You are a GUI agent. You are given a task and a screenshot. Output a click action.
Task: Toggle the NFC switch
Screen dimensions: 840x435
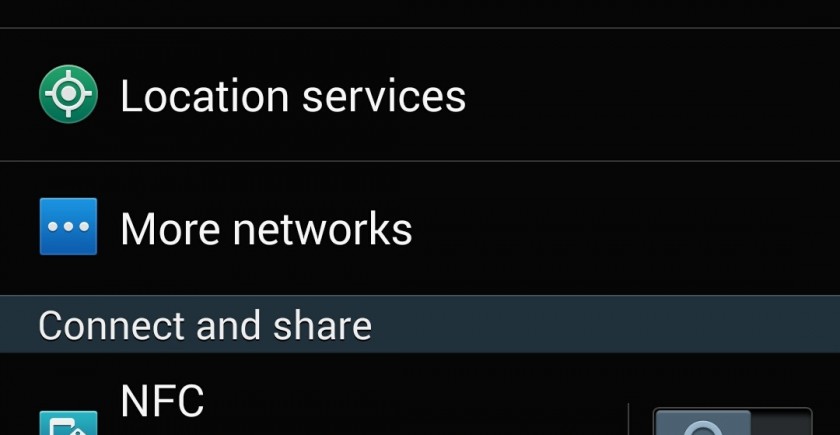tap(731, 422)
